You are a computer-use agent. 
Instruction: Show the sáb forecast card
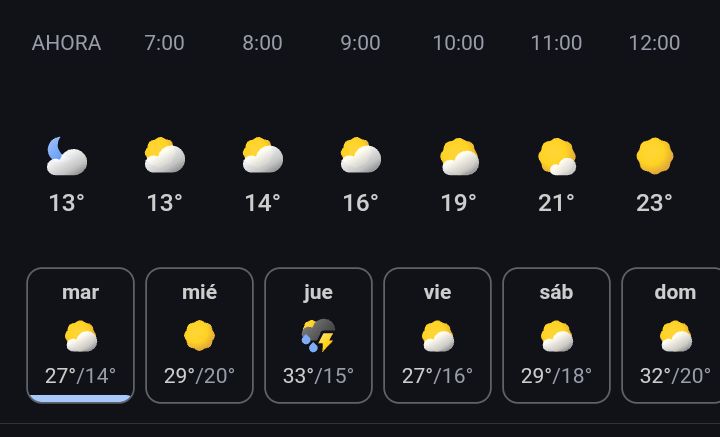[x=556, y=336]
